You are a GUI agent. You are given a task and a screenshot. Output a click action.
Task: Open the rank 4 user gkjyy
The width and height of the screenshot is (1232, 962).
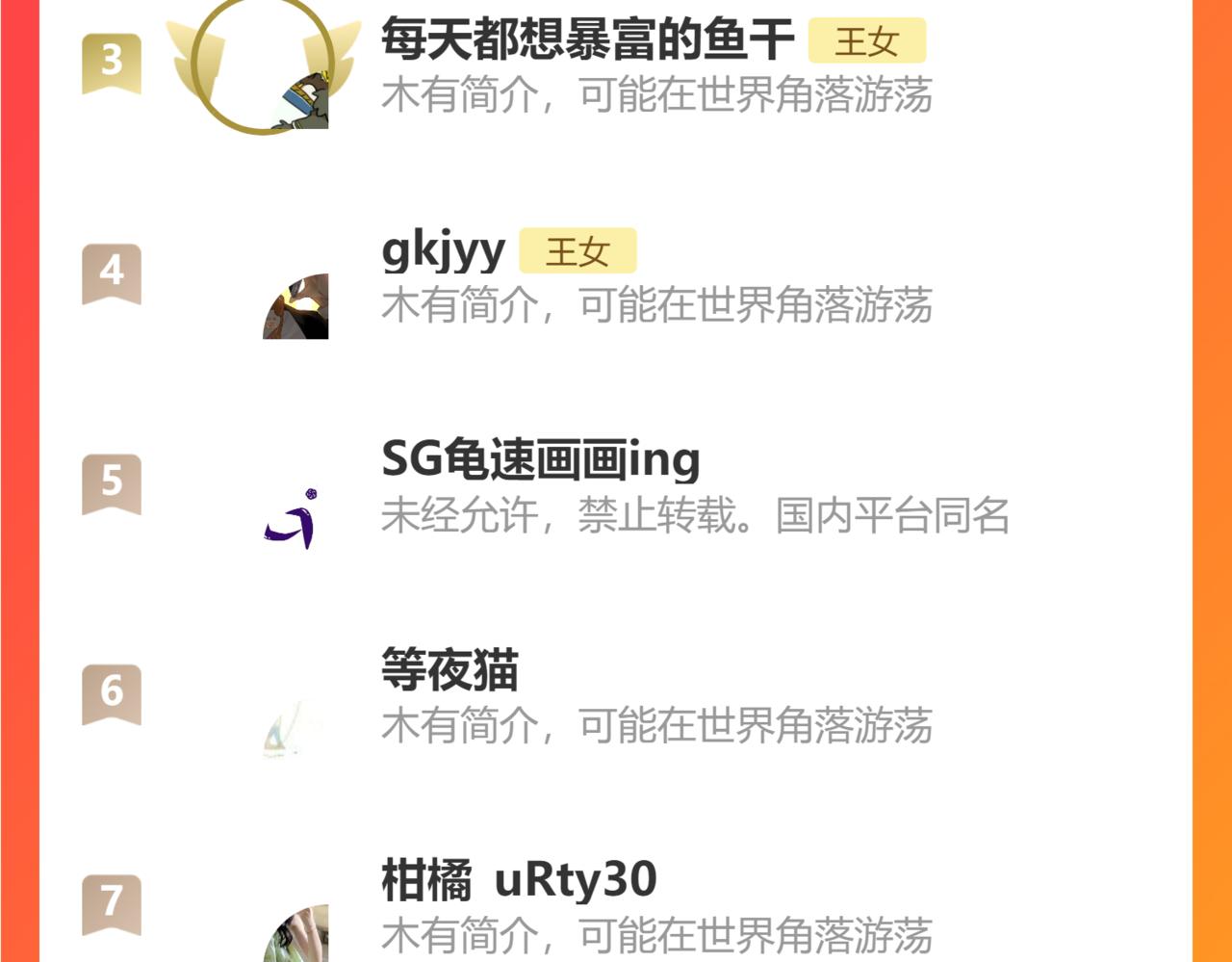444,250
